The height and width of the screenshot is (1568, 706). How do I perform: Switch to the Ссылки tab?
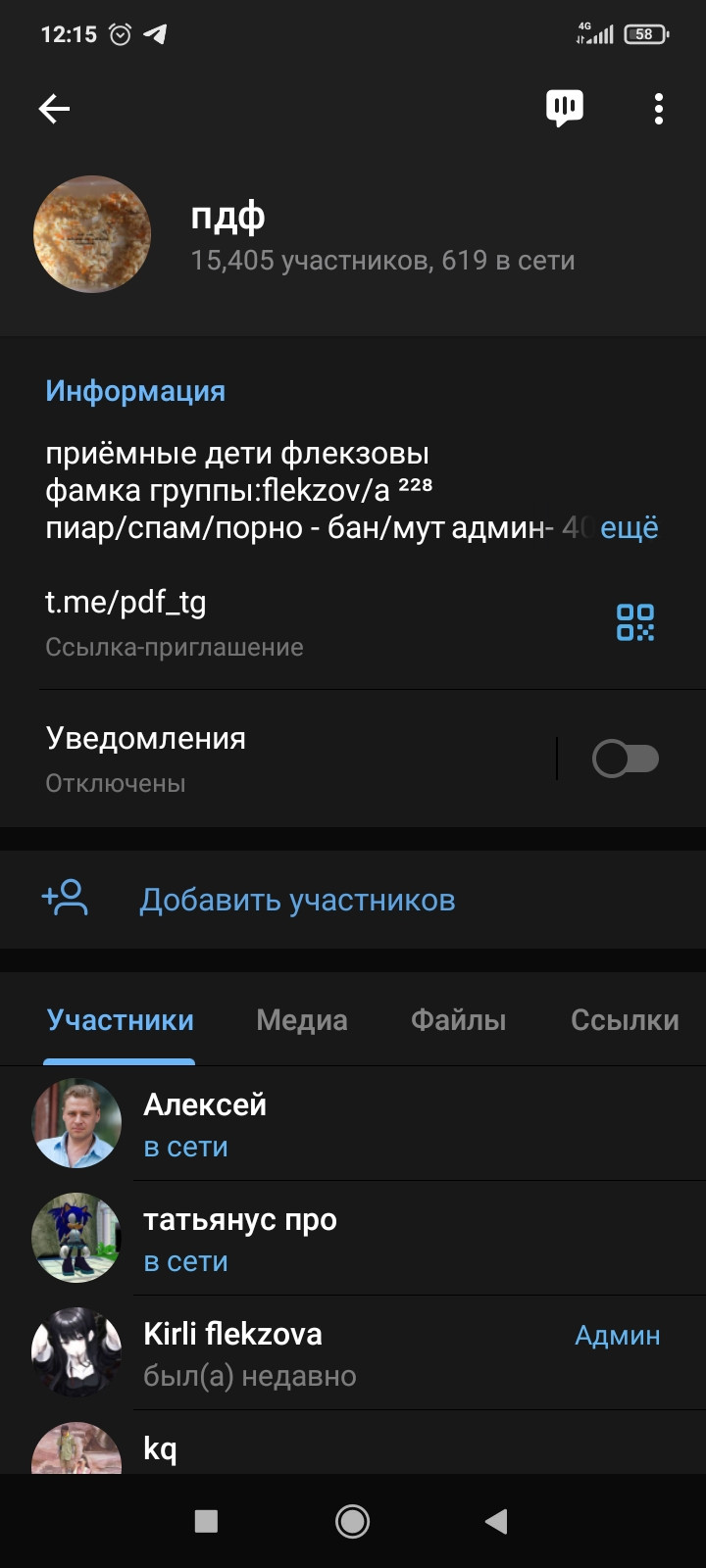(x=625, y=1020)
